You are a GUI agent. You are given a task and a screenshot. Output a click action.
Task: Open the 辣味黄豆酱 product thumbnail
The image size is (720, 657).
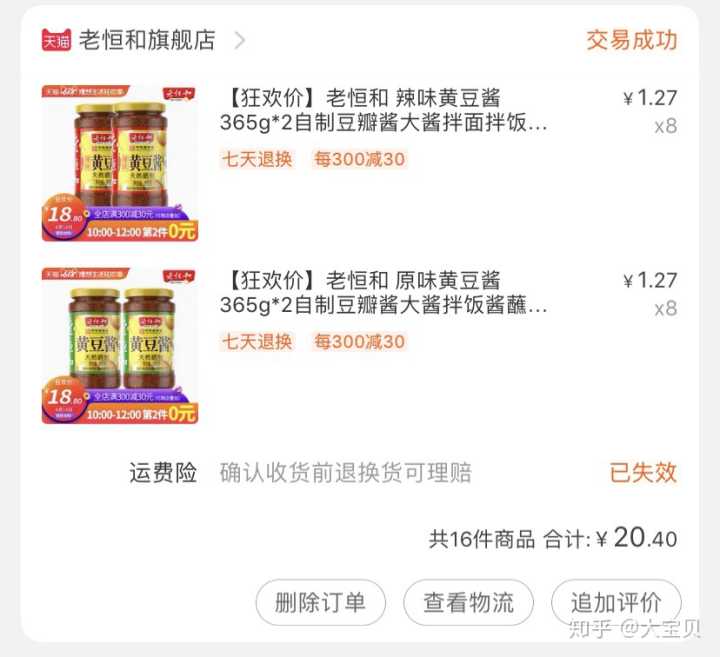[x=119, y=163]
